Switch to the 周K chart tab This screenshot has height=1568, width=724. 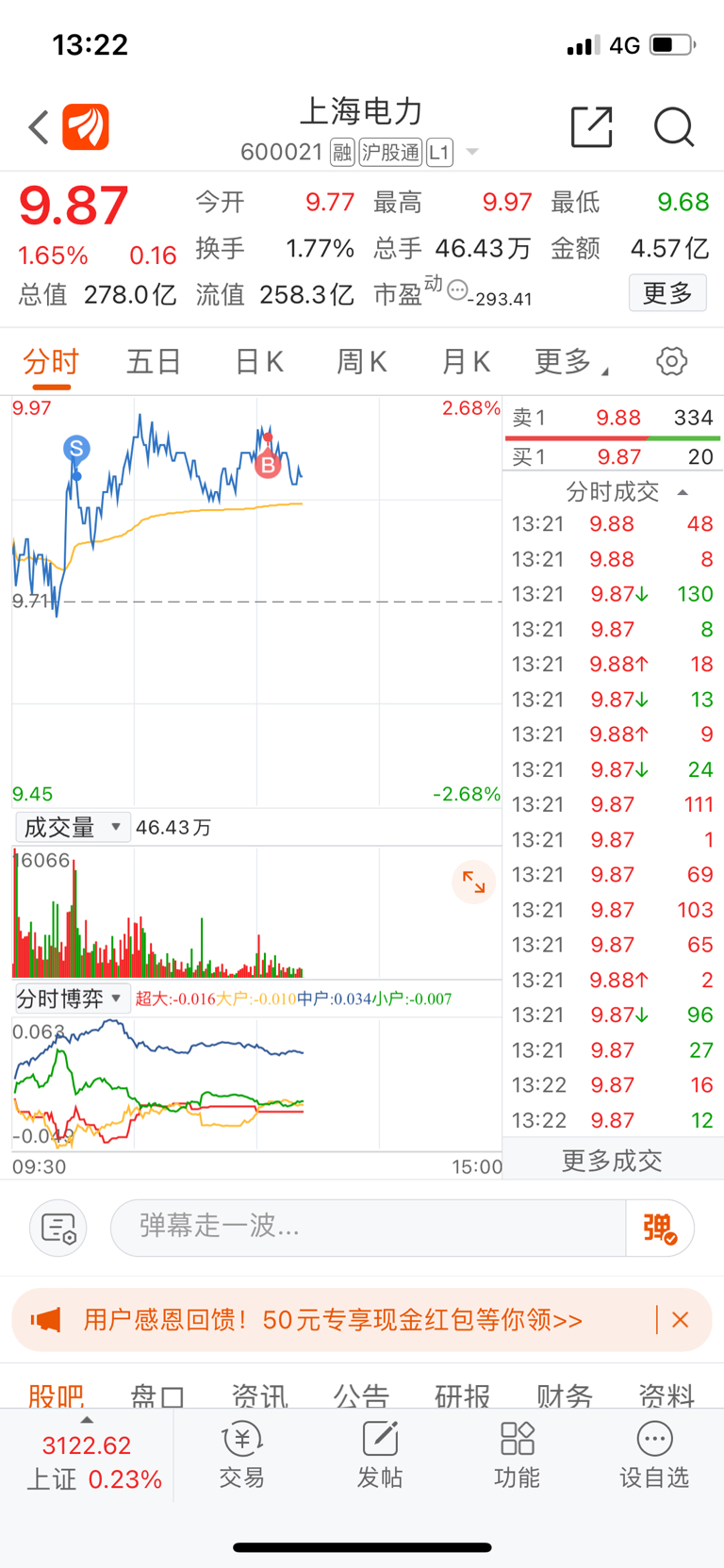(362, 361)
